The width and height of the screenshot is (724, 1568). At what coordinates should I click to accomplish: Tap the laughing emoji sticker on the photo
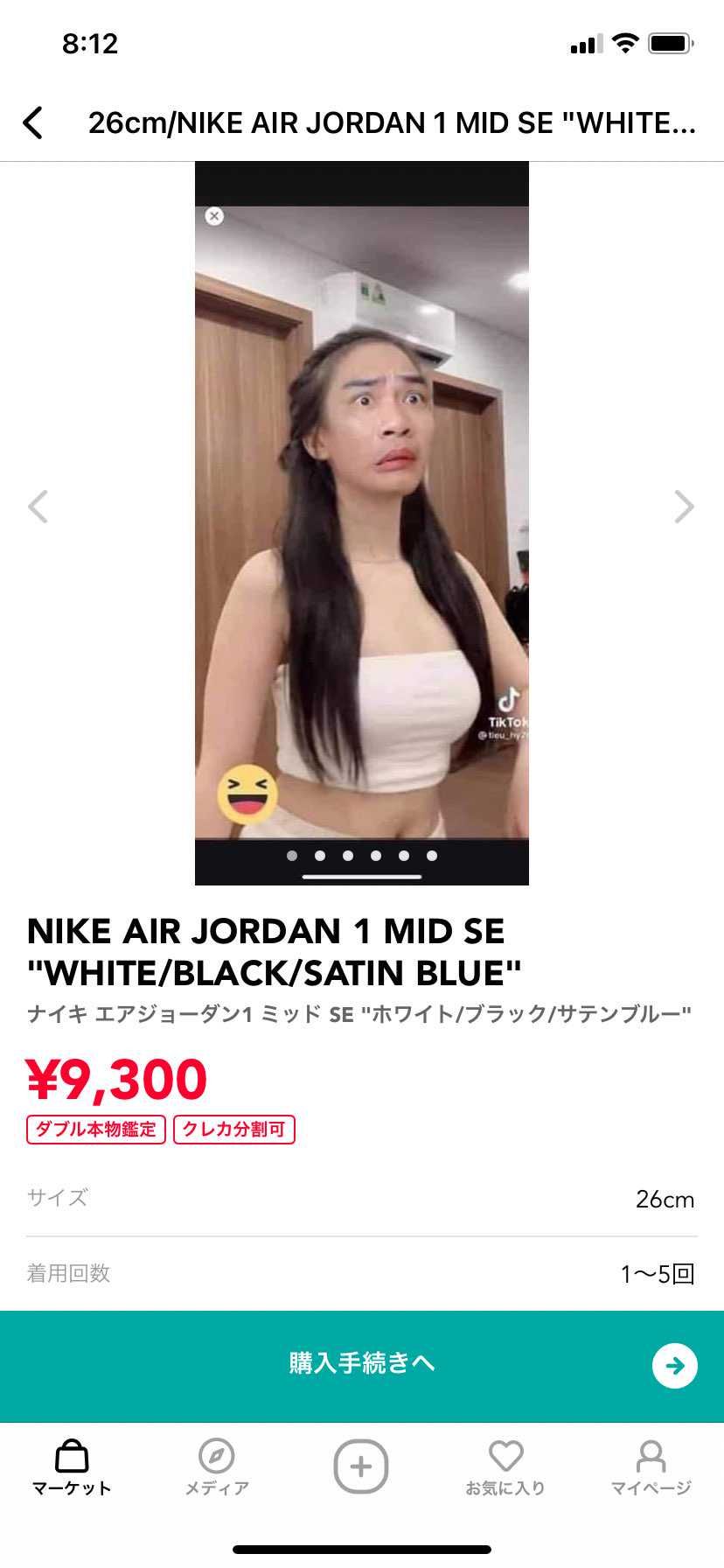[x=247, y=796]
